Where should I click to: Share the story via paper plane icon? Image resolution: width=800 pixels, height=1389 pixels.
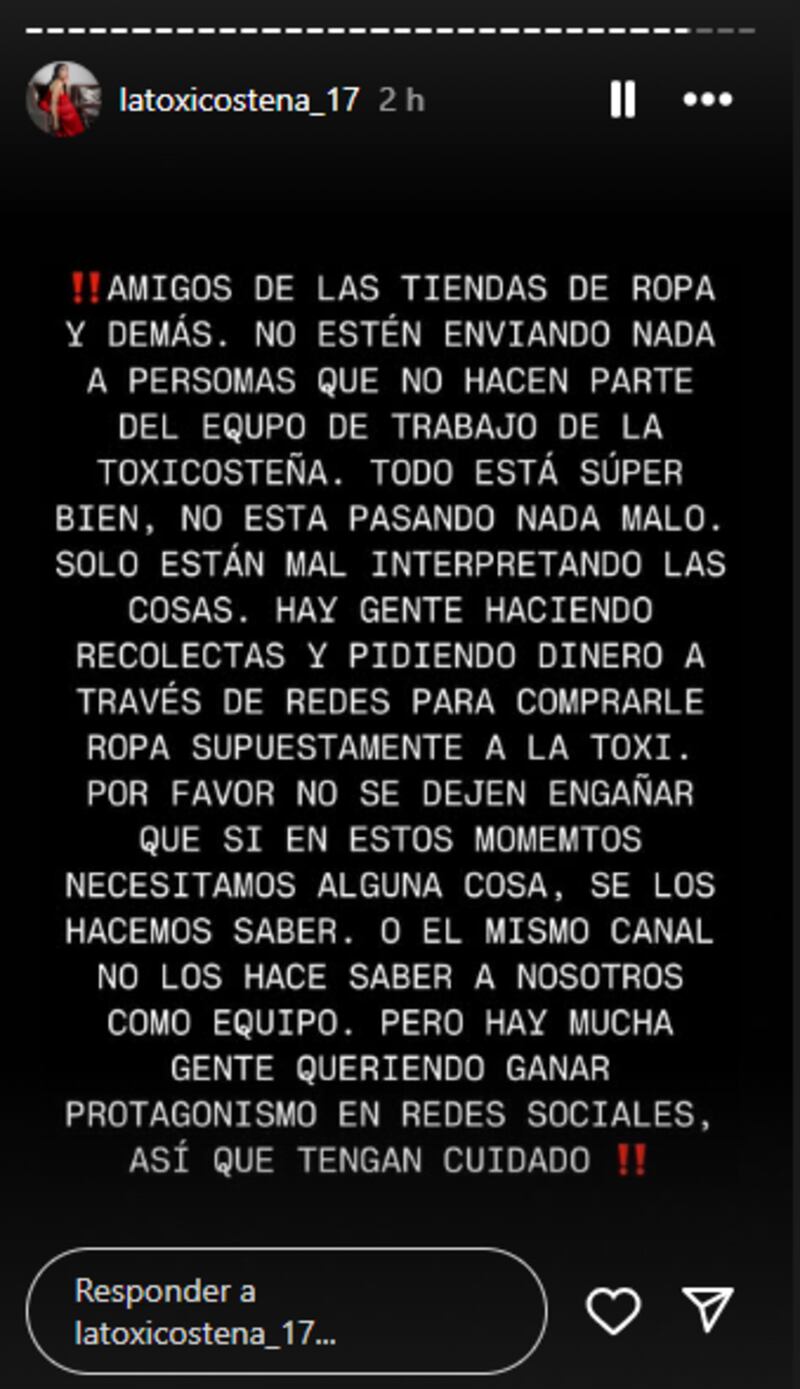tap(708, 1309)
